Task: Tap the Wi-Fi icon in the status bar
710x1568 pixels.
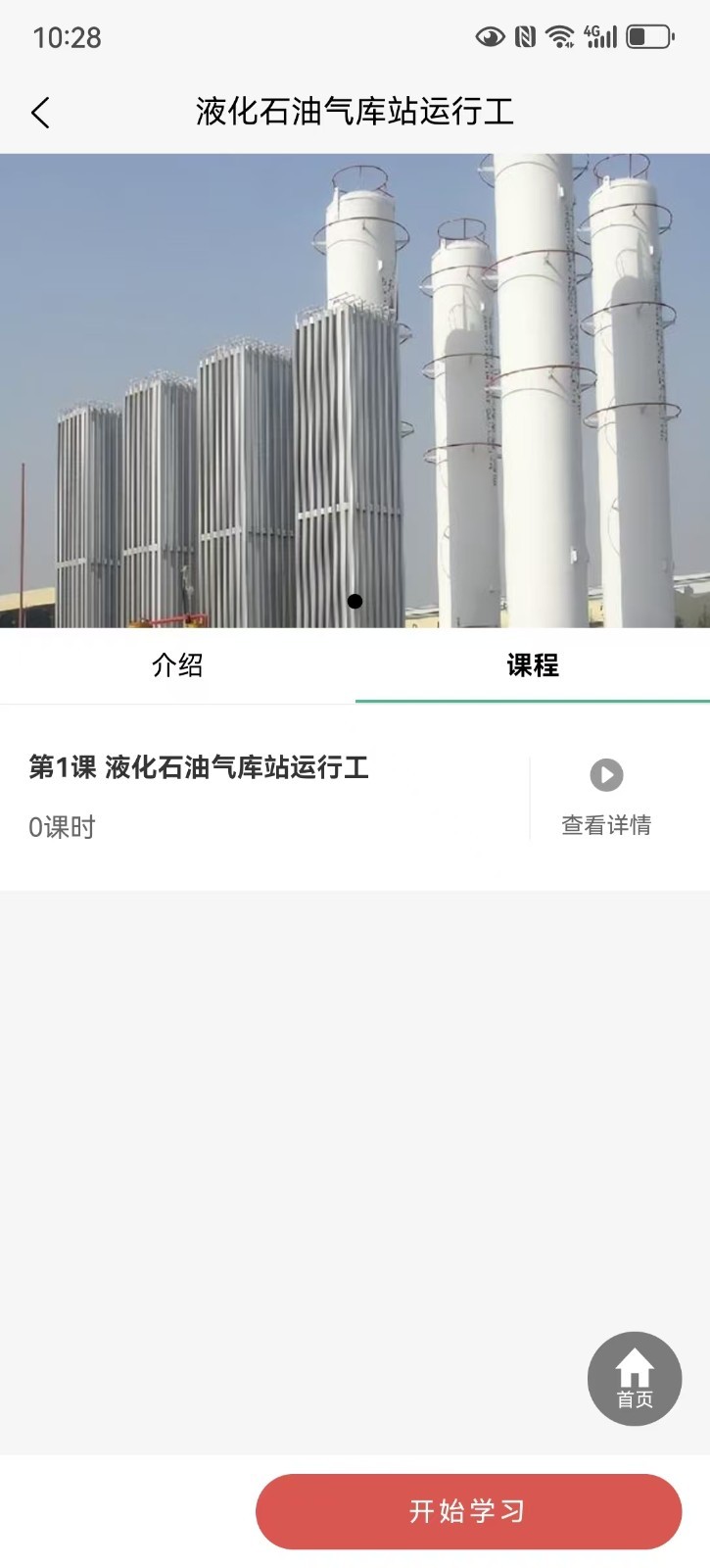Action: click(561, 35)
